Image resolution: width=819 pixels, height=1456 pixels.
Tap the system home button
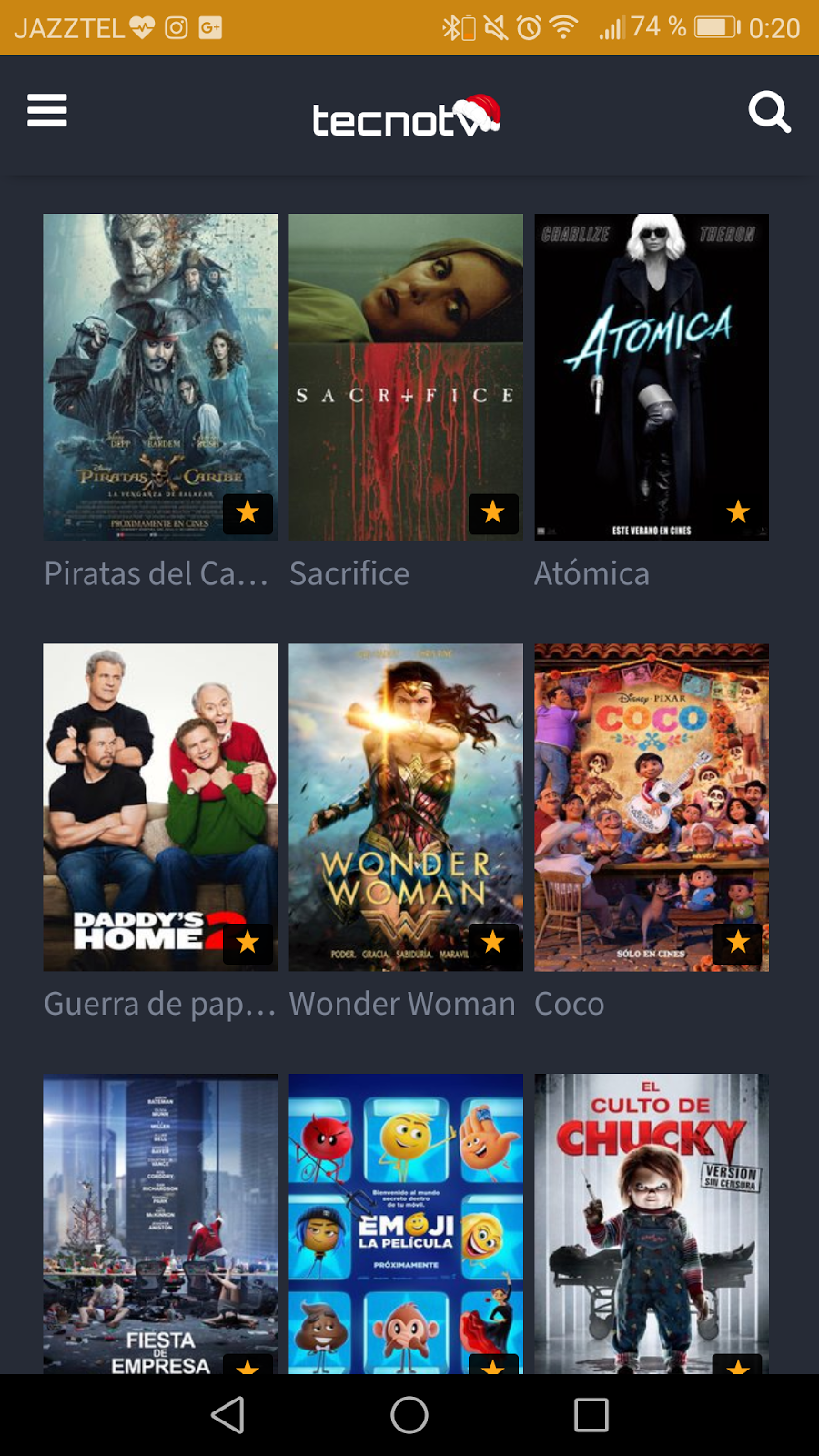[409, 1415]
